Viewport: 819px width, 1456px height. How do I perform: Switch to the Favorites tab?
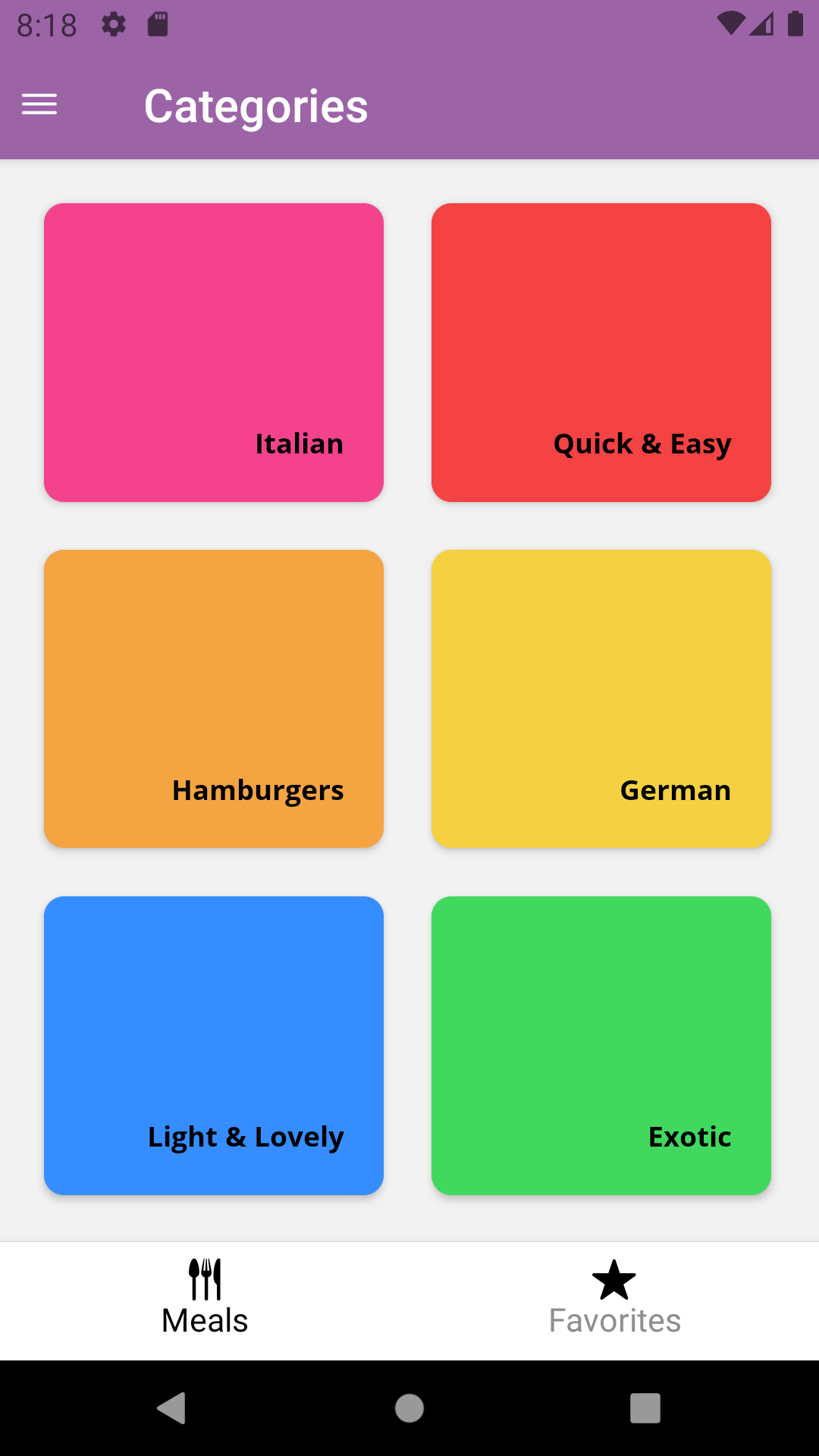click(614, 1301)
